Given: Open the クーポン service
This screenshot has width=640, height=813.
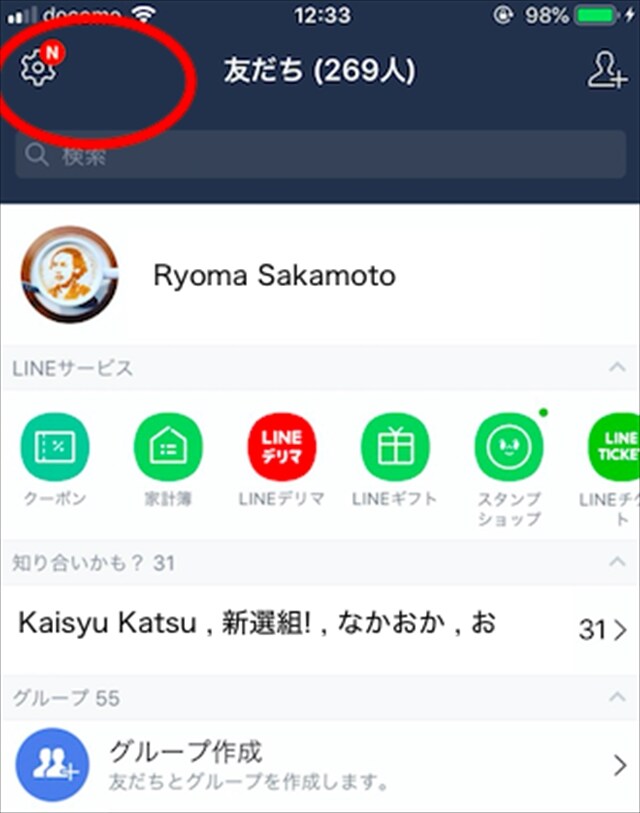Looking at the screenshot, I should (55, 447).
